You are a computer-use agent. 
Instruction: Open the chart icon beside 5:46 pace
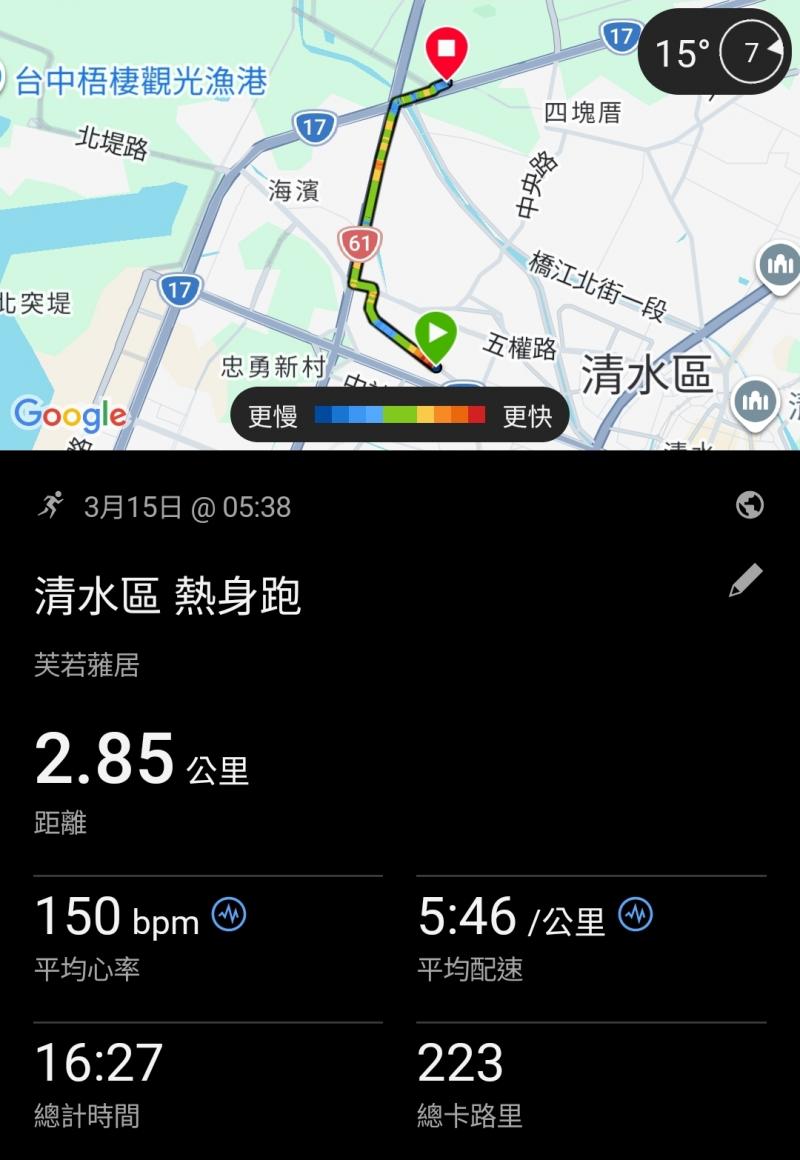[636, 914]
